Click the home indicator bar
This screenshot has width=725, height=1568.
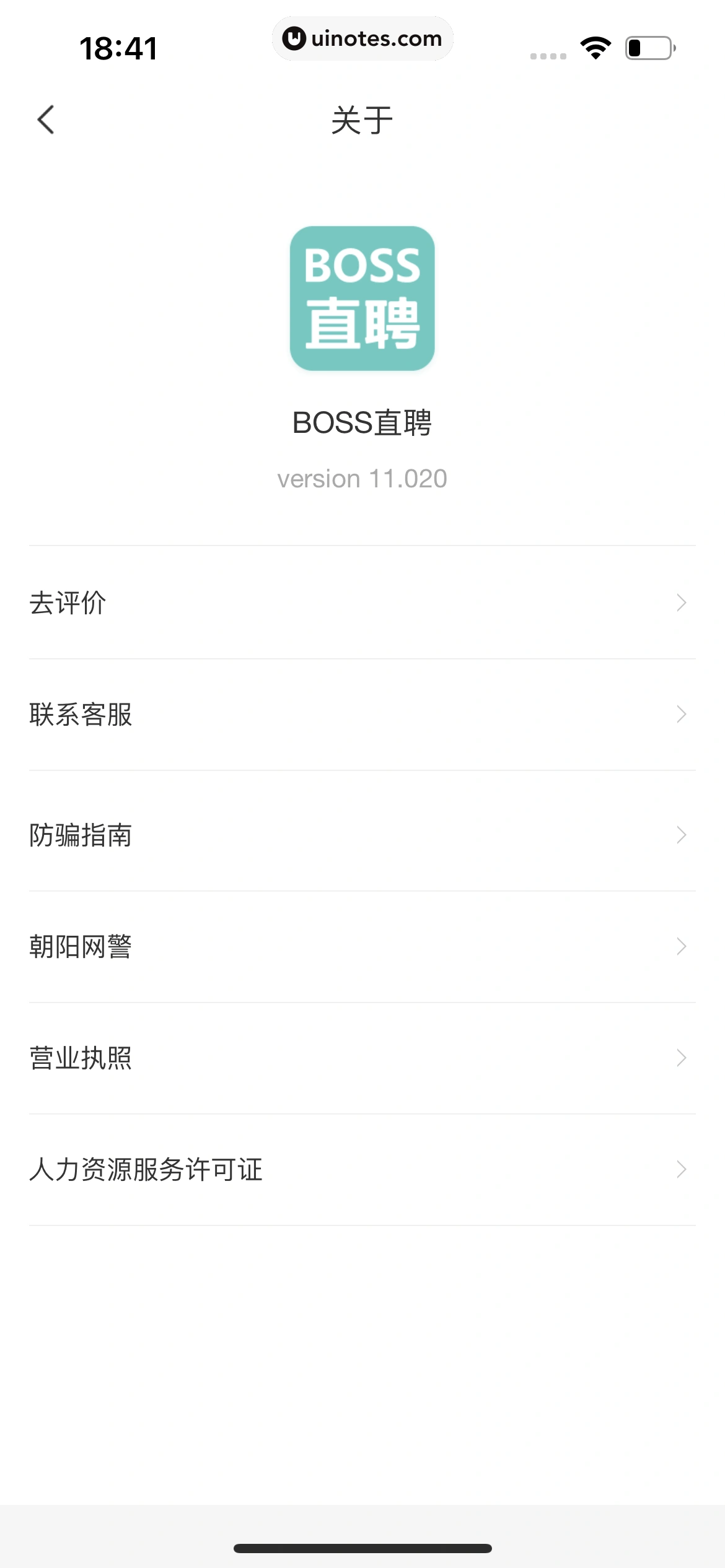pyautogui.click(x=362, y=1546)
